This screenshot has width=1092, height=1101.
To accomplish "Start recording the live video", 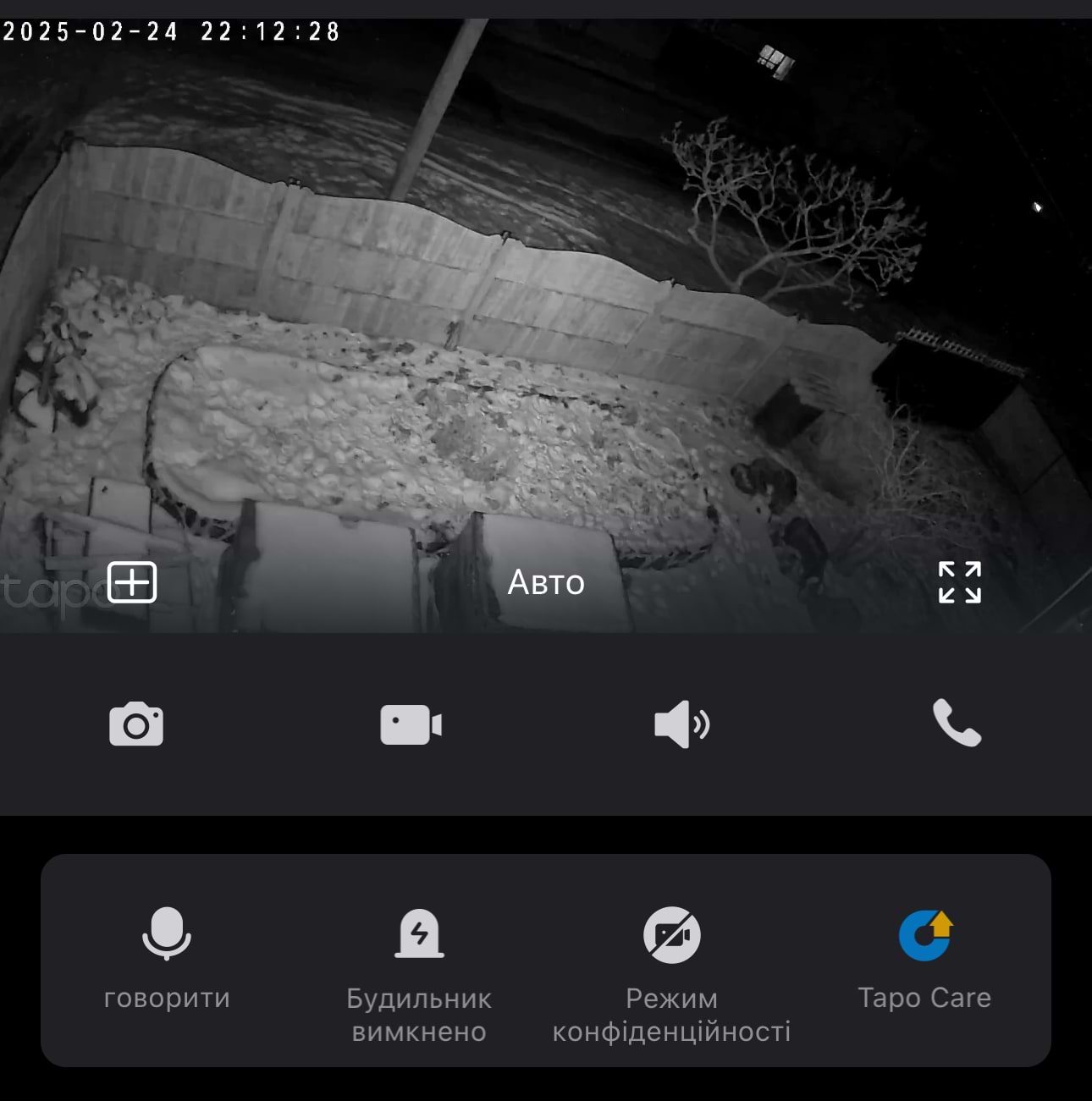I will [x=411, y=724].
